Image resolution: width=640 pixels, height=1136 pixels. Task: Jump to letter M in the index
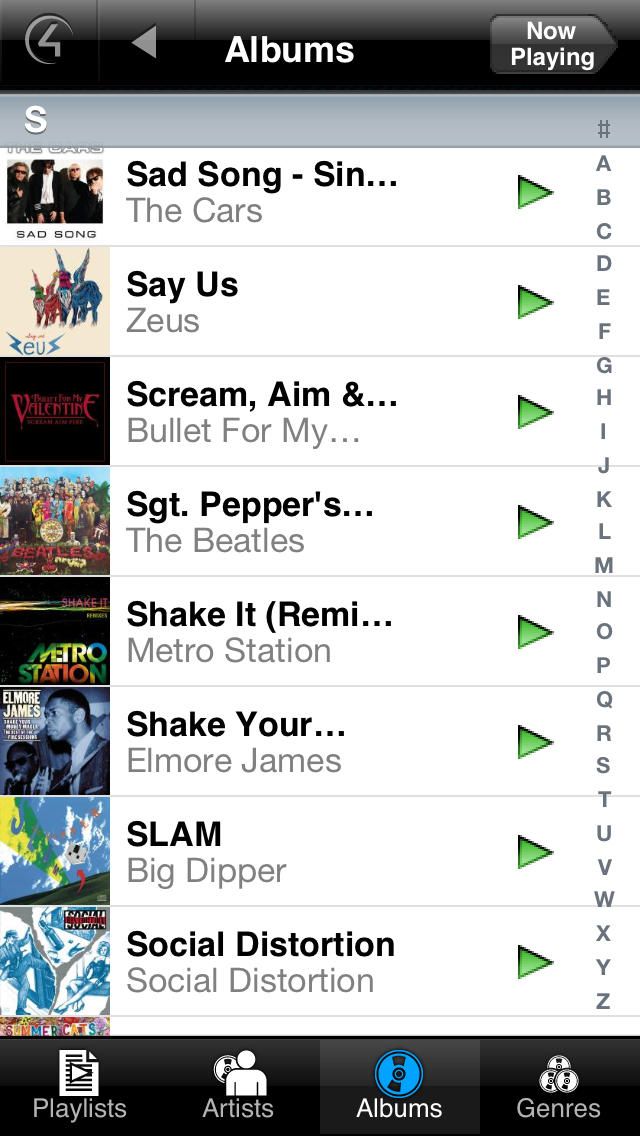(603, 566)
